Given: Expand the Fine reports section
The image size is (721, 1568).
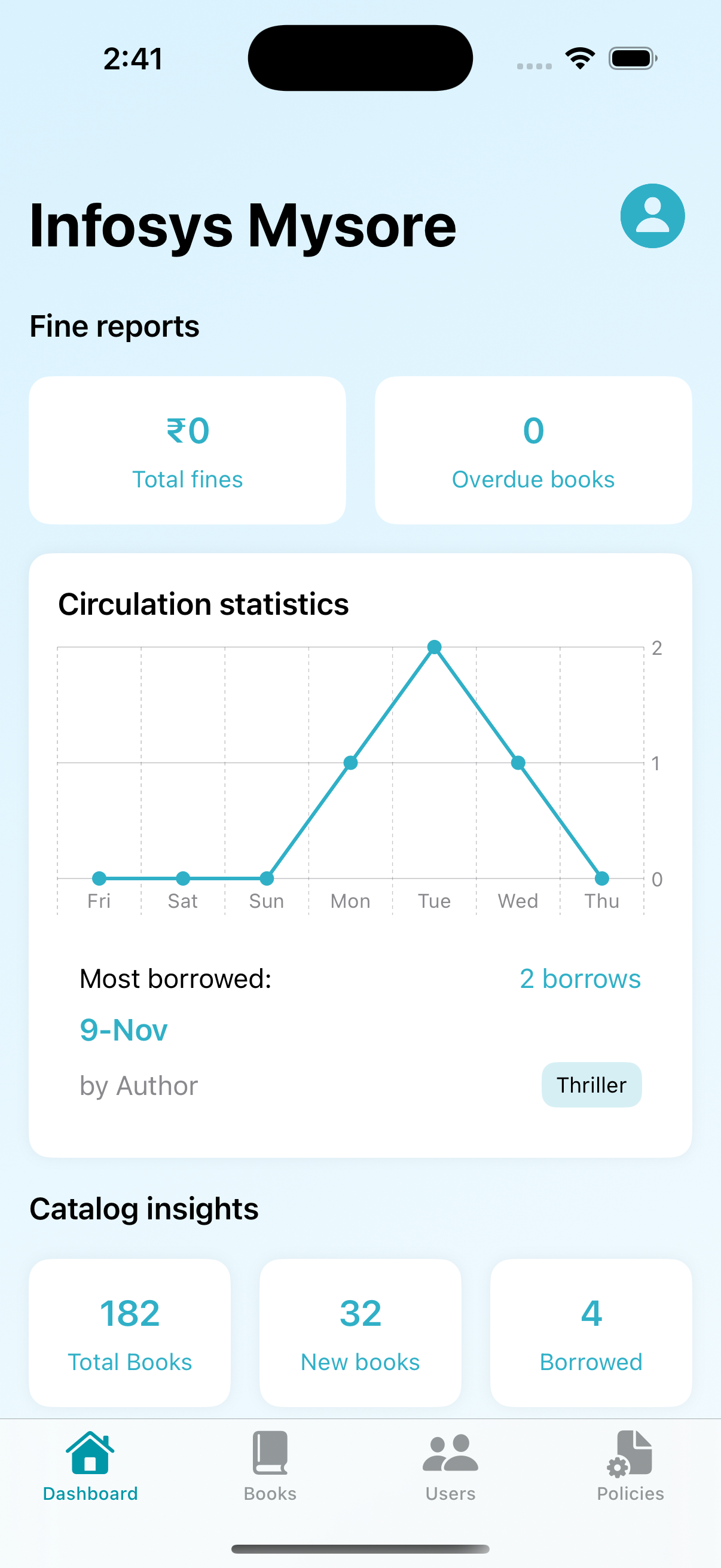Looking at the screenshot, I should click(x=114, y=326).
